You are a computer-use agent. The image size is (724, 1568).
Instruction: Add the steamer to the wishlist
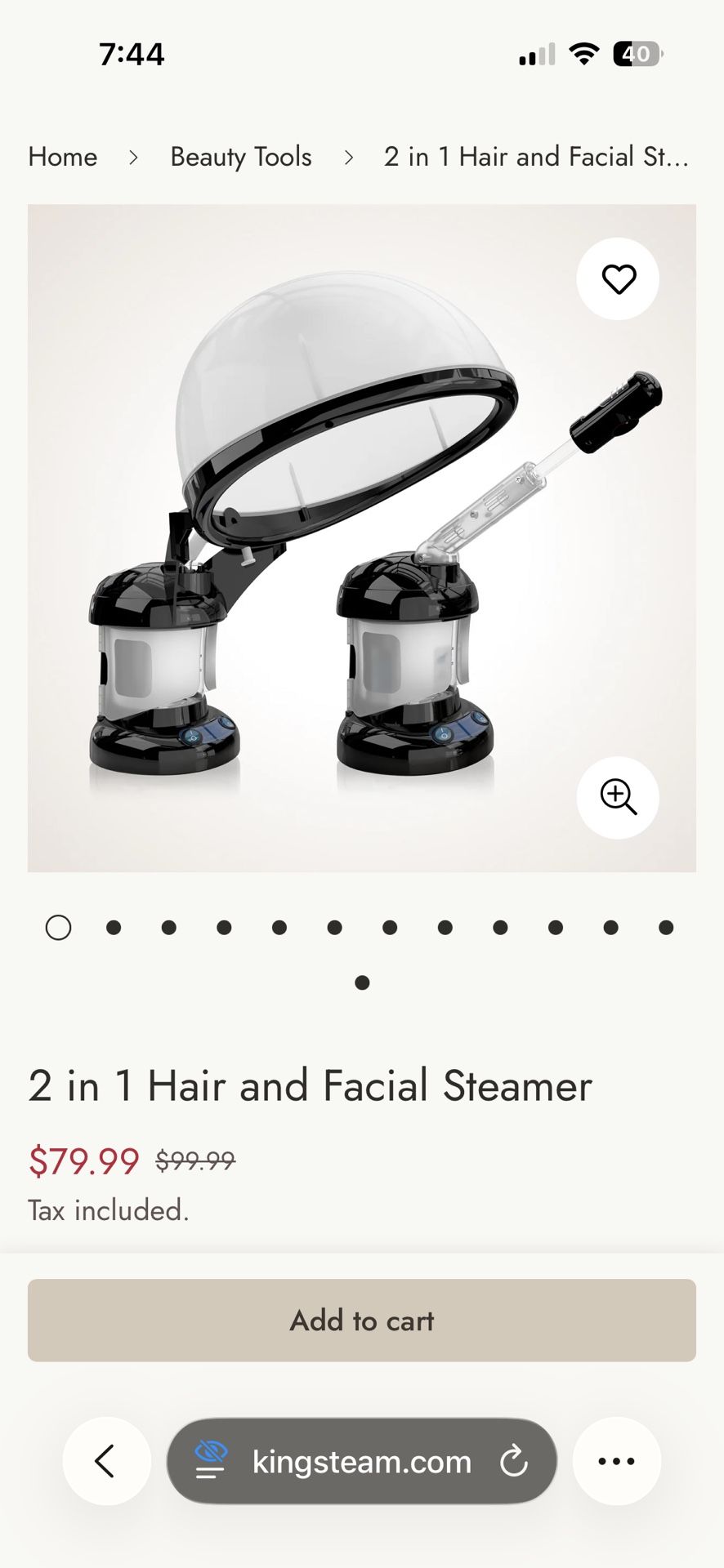pos(618,279)
